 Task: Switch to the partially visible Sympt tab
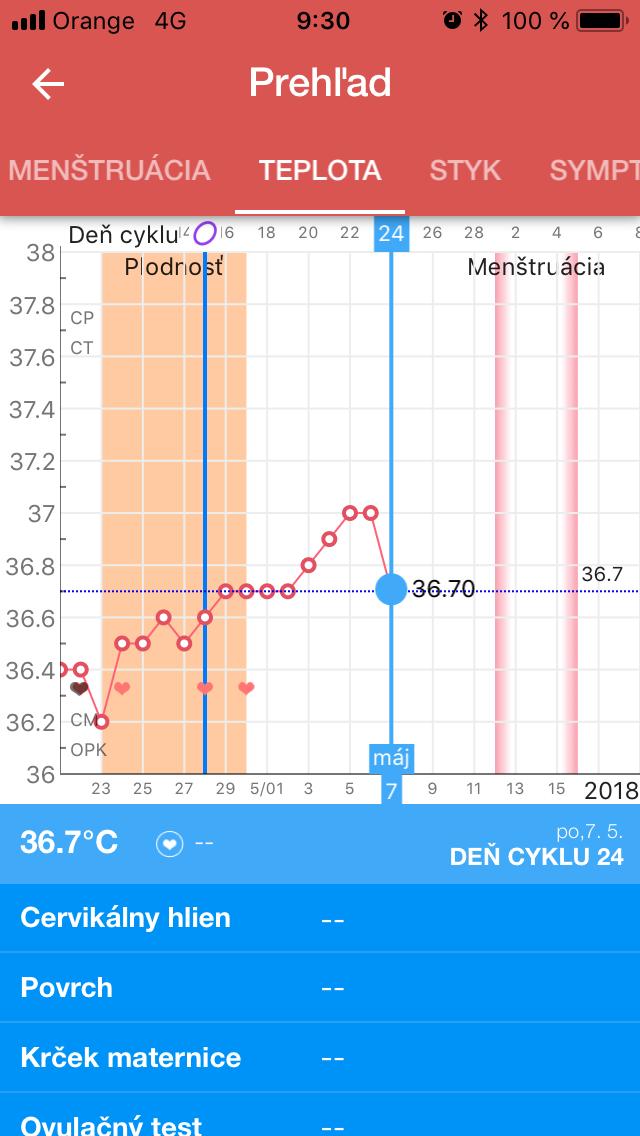(x=594, y=170)
